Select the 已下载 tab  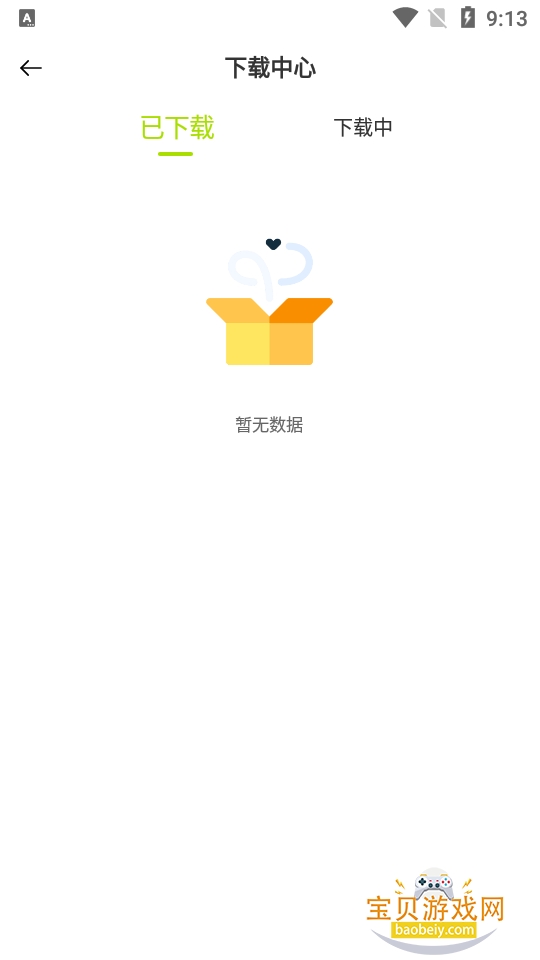177,127
